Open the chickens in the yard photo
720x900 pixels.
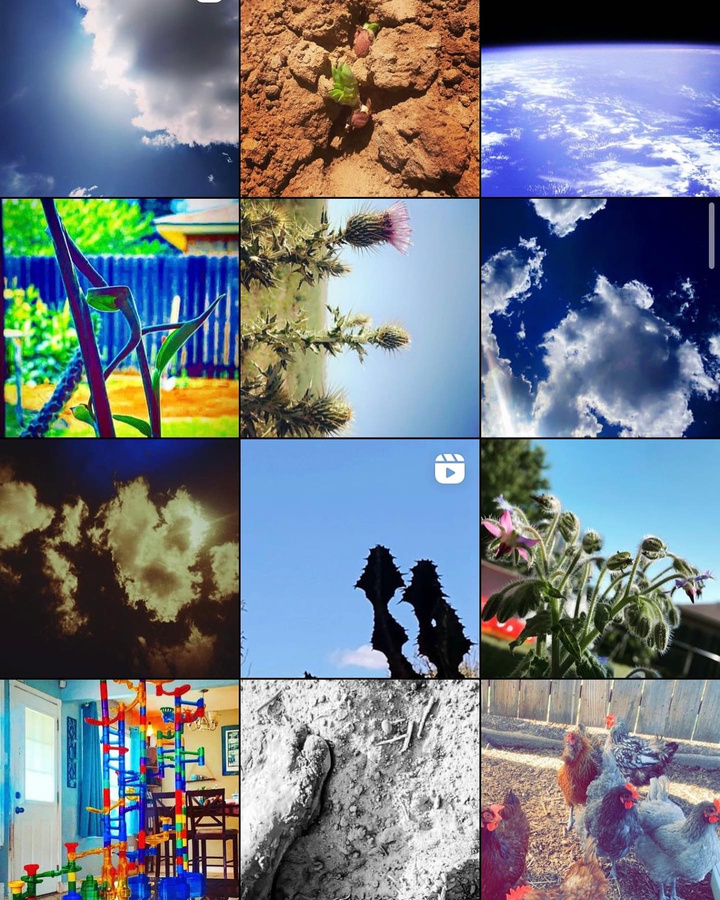pos(600,790)
